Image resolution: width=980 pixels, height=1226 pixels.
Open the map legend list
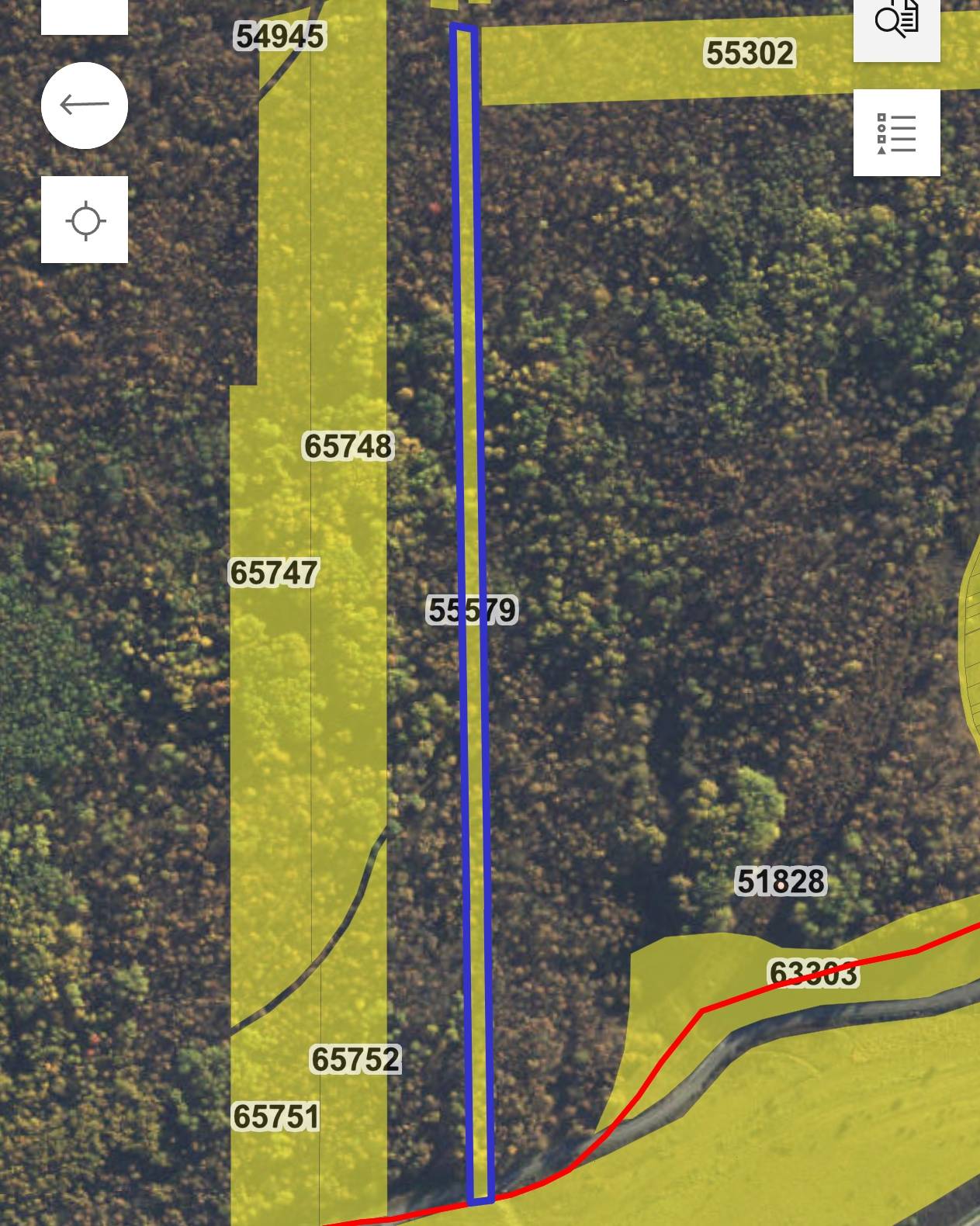click(x=897, y=133)
